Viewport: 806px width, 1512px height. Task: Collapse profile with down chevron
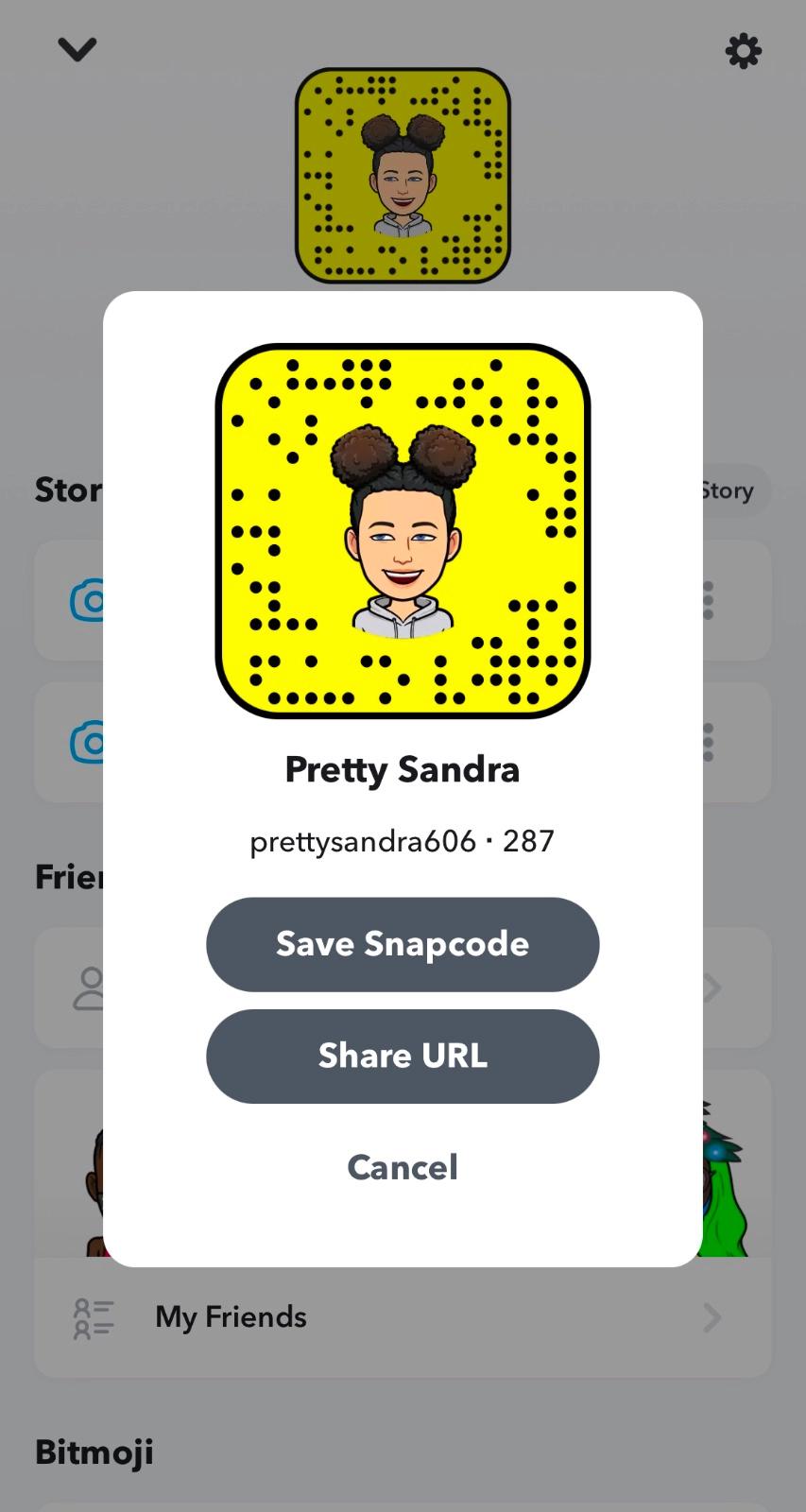[77, 49]
